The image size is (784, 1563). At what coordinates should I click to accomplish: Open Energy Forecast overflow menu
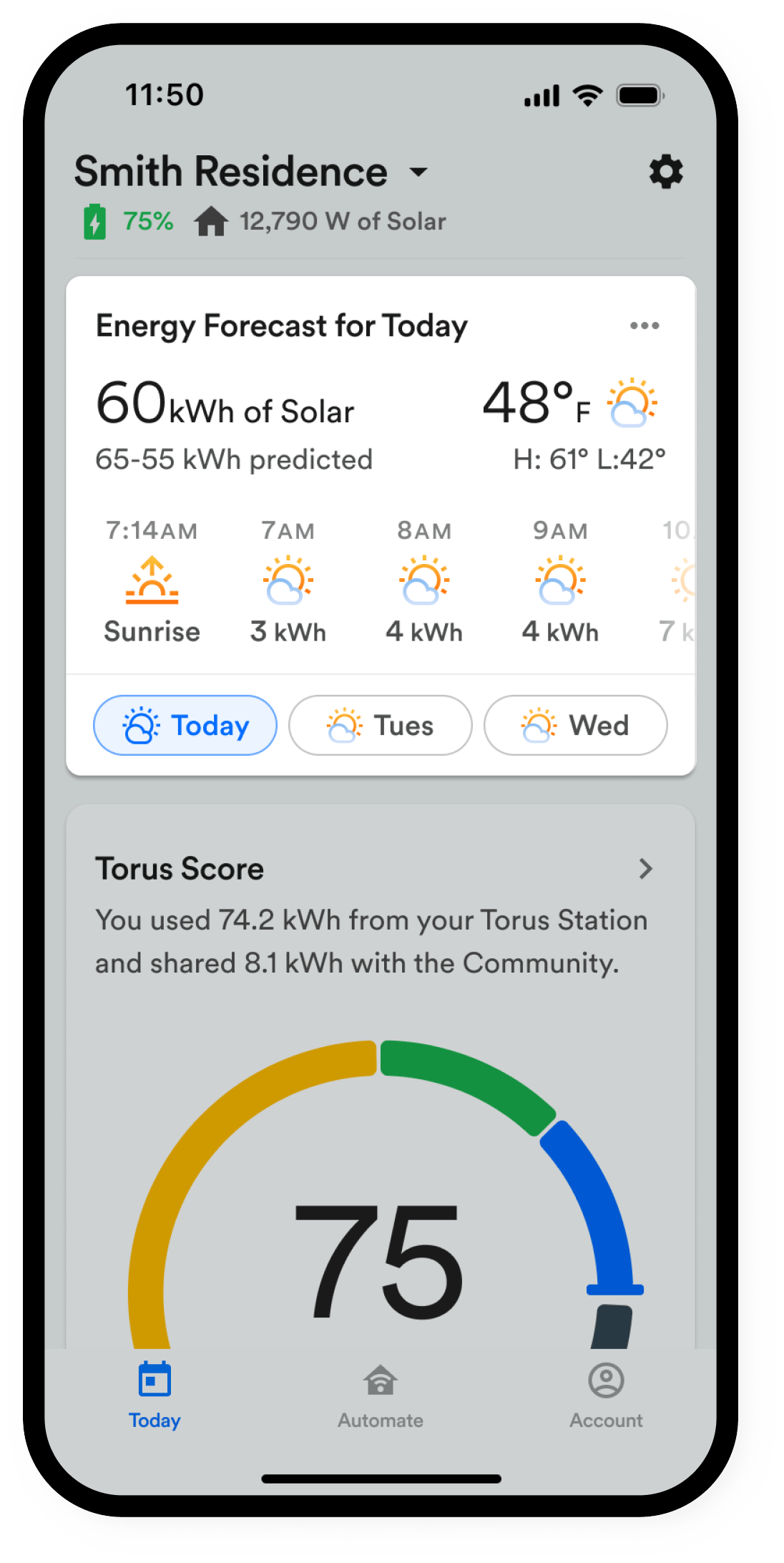645,326
